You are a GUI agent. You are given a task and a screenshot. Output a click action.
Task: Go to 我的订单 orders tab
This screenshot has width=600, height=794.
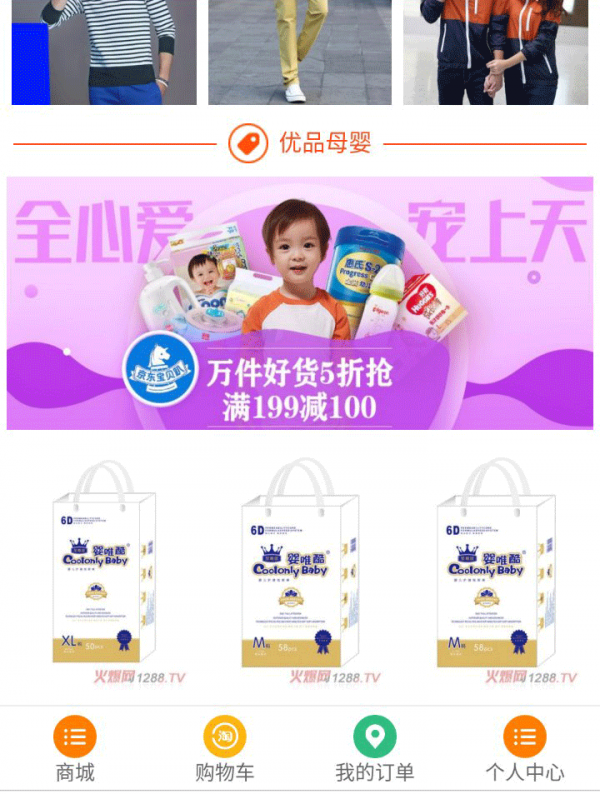point(375,748)
